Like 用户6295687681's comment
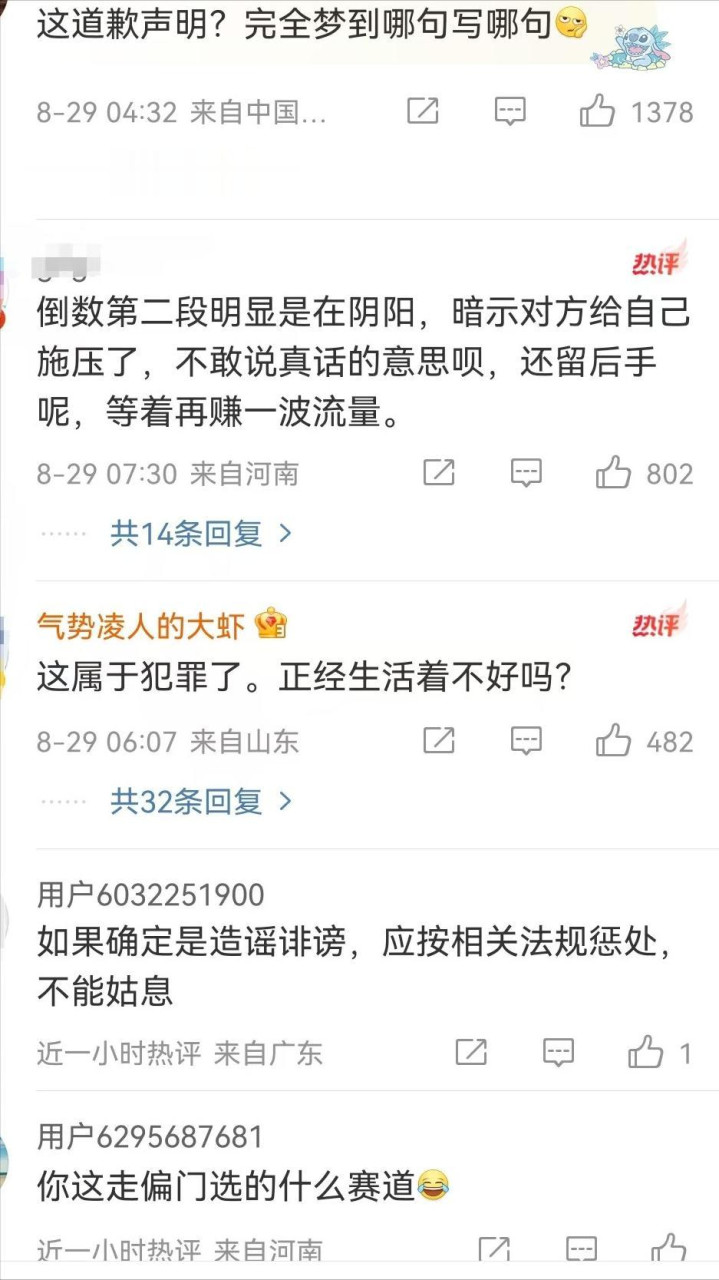Viewport: 719px width, 1280px height. (668, 1249)
